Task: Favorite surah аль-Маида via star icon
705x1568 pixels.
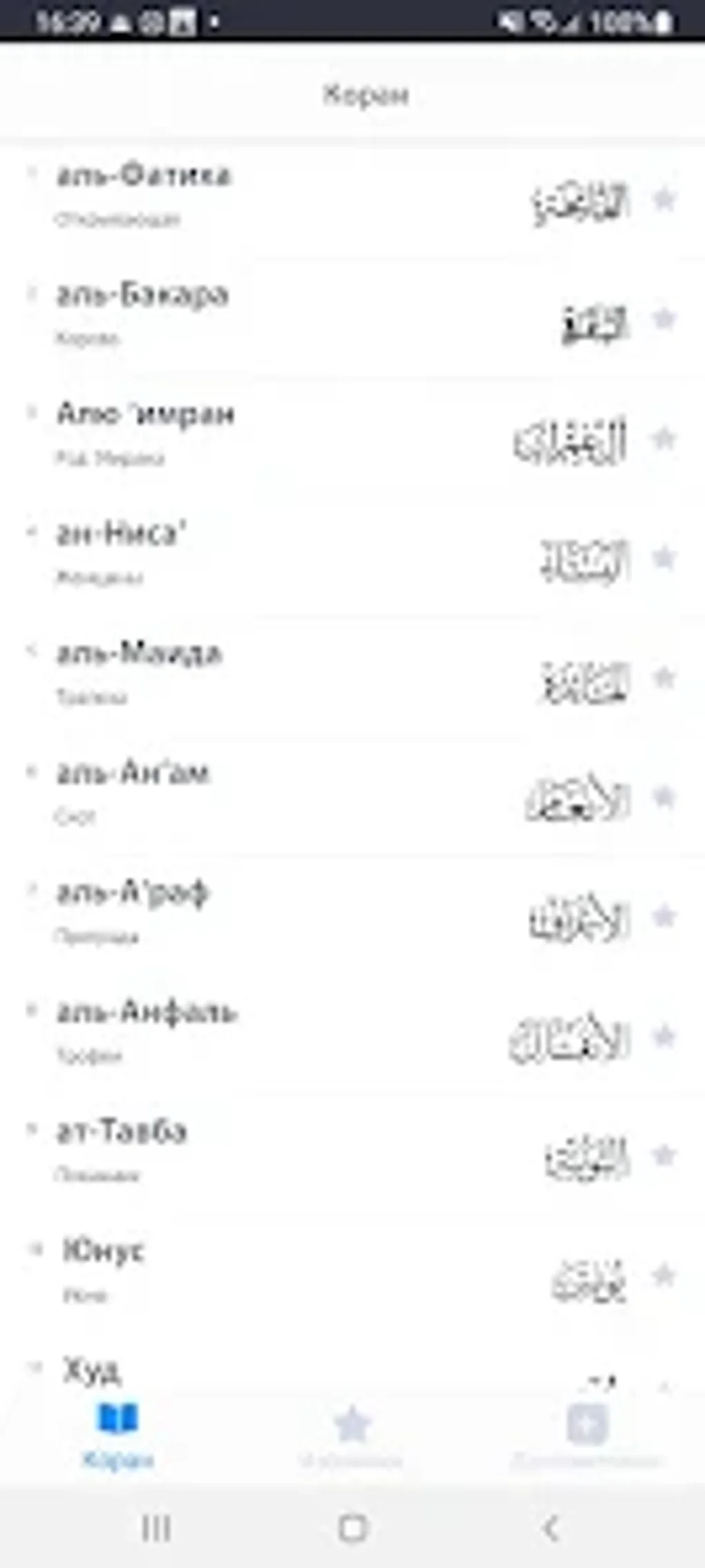Action: coord(664,677)
